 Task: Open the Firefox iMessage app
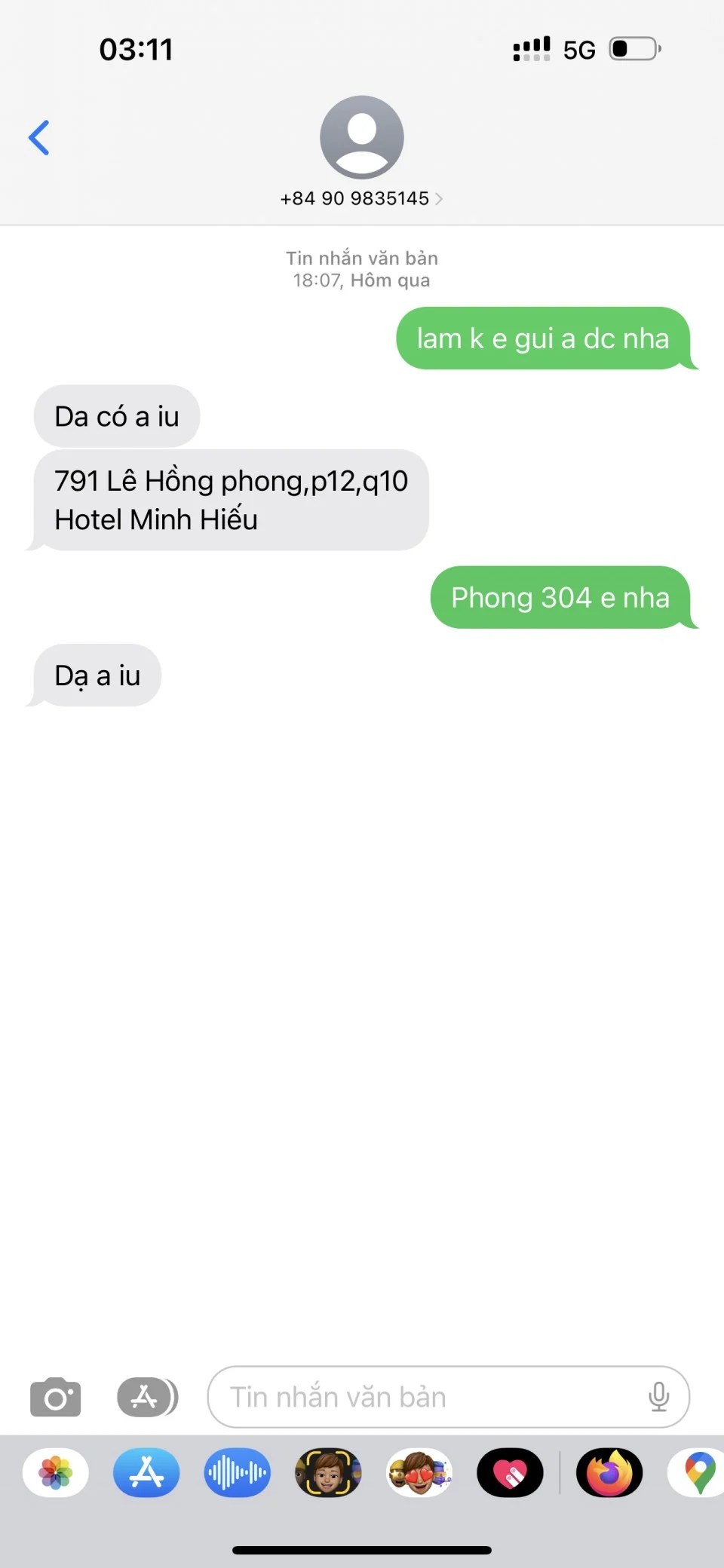pyautogui.click(x=609, y=1472)
